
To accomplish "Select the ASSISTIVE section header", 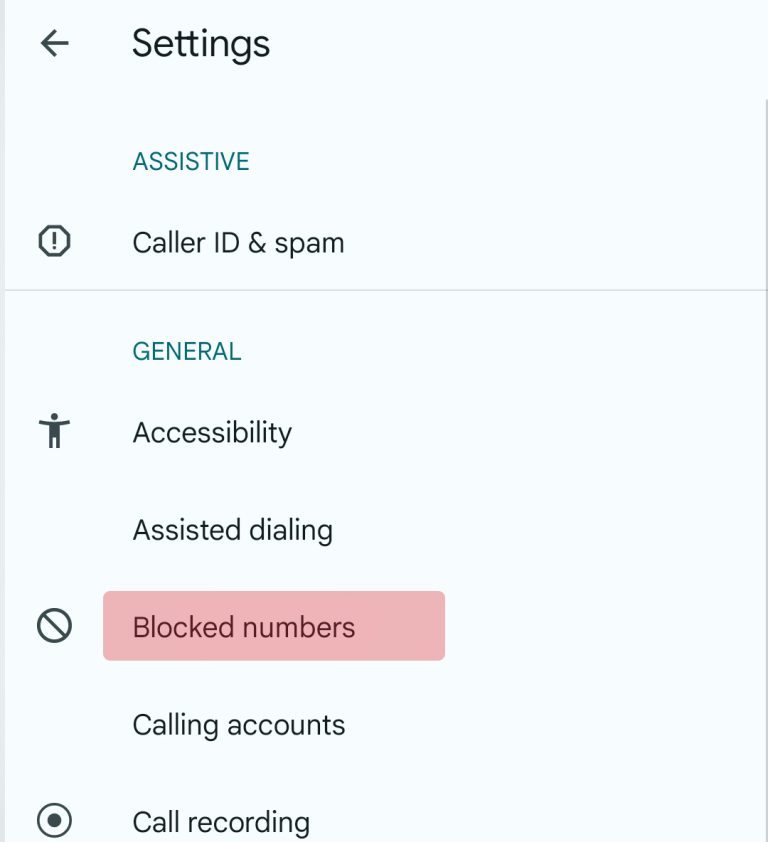I will click(190, 161).
